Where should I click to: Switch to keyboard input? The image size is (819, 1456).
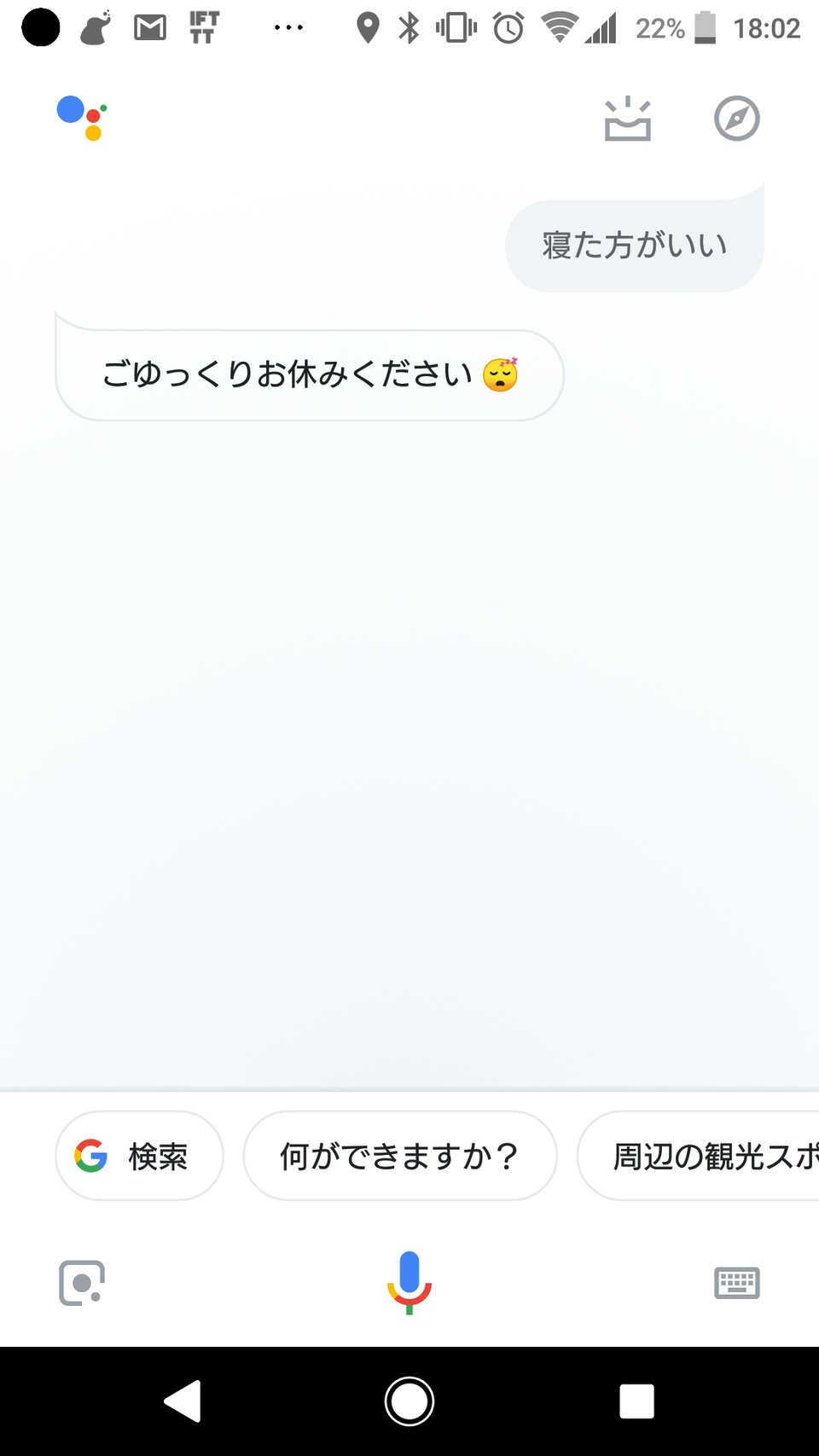coord(736,1282)
